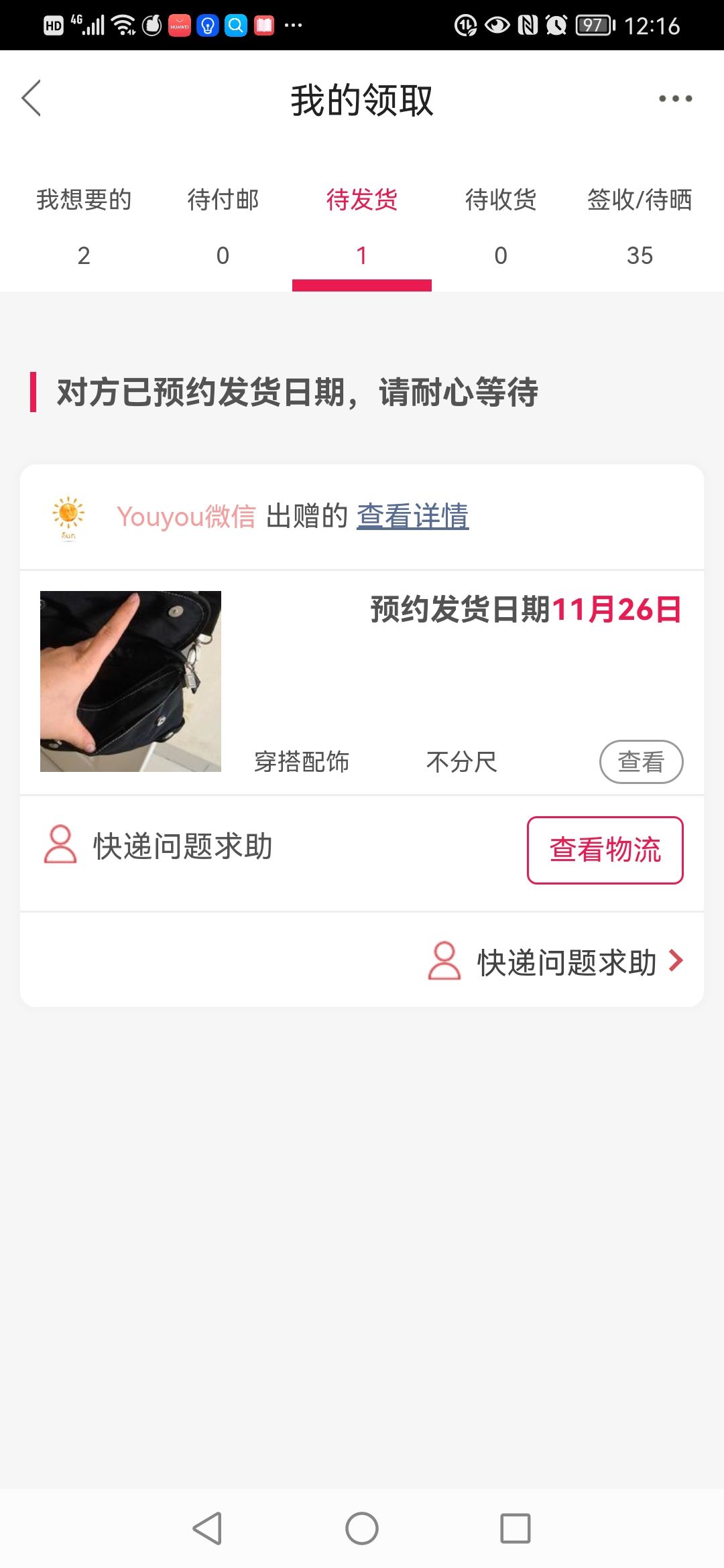Tap the Youyou微信 sun avatar
724x1568 pixels.
(x=68, y=517)
